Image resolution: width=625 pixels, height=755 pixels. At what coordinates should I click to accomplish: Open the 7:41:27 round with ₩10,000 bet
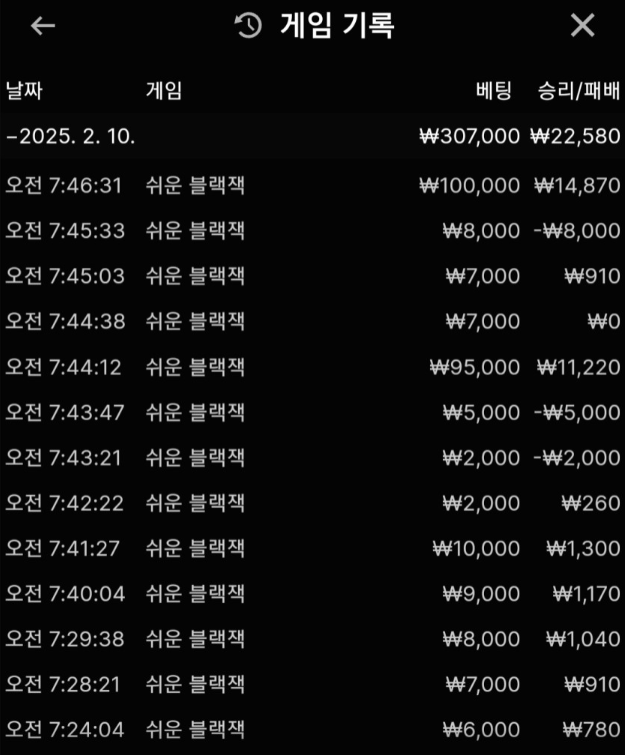(x=312, y=548)
